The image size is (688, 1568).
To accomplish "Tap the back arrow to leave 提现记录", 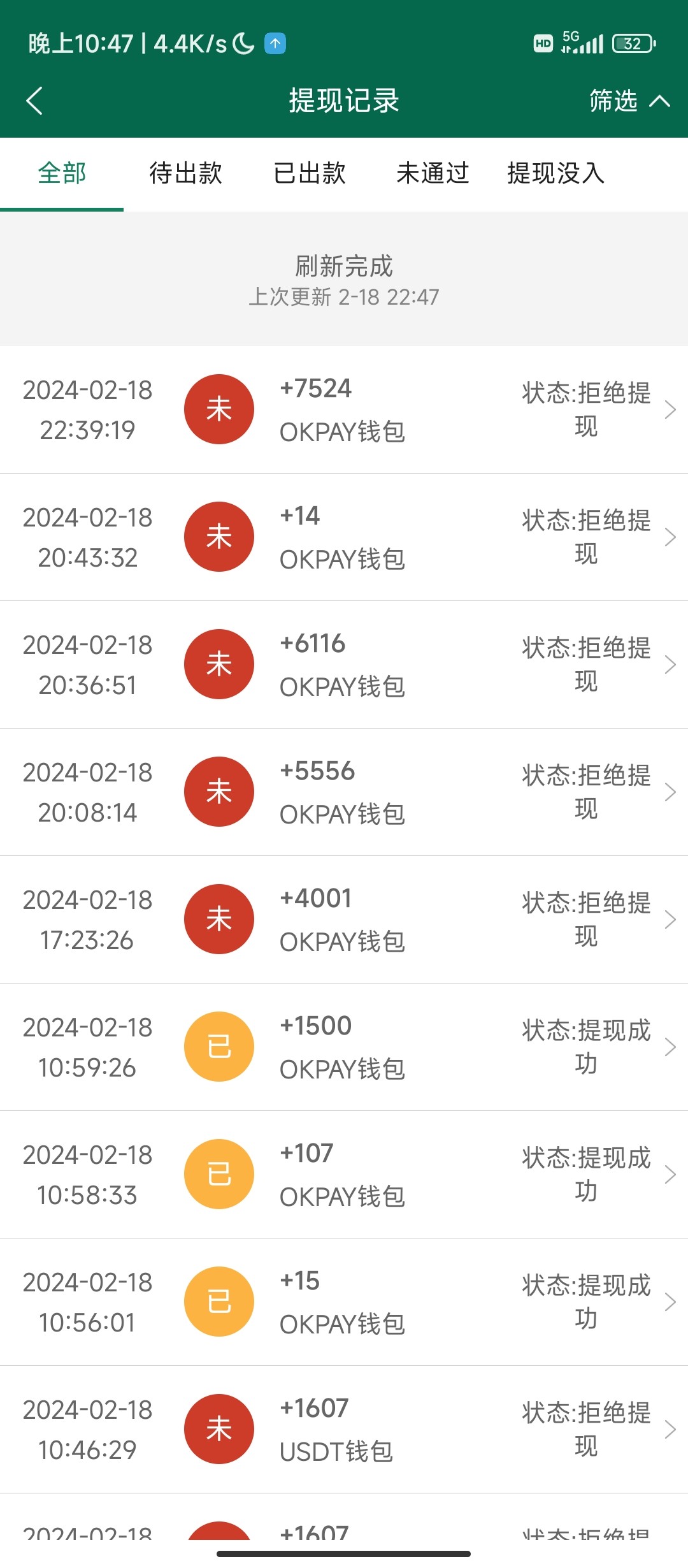I will click(x=35, y=101).
